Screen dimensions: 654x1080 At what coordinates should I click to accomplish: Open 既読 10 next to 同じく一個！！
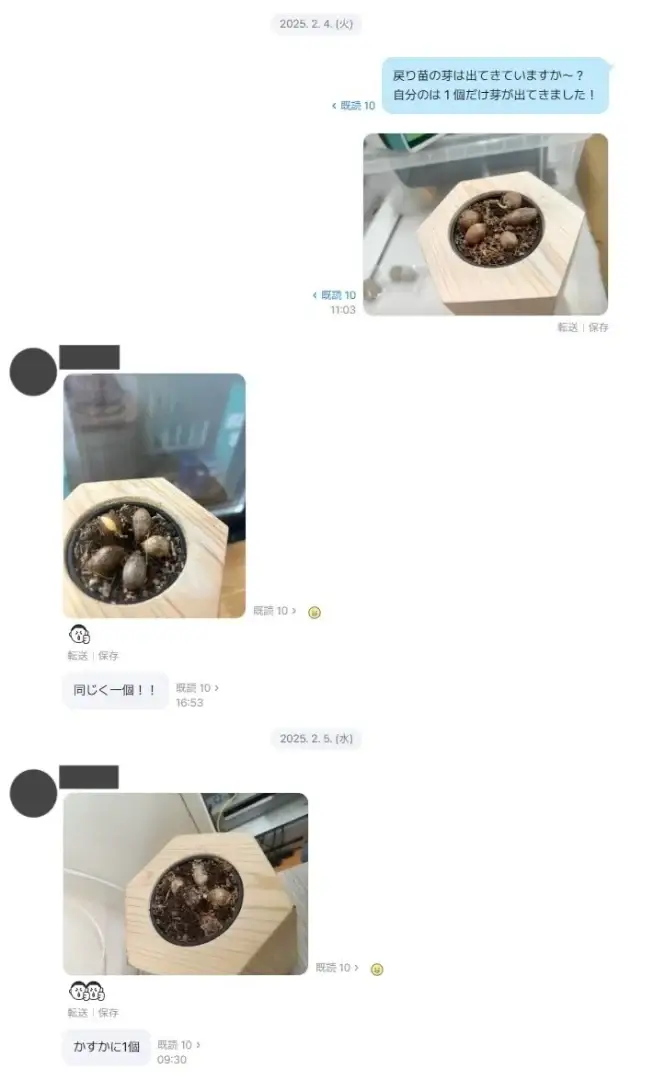pos(196,688)
